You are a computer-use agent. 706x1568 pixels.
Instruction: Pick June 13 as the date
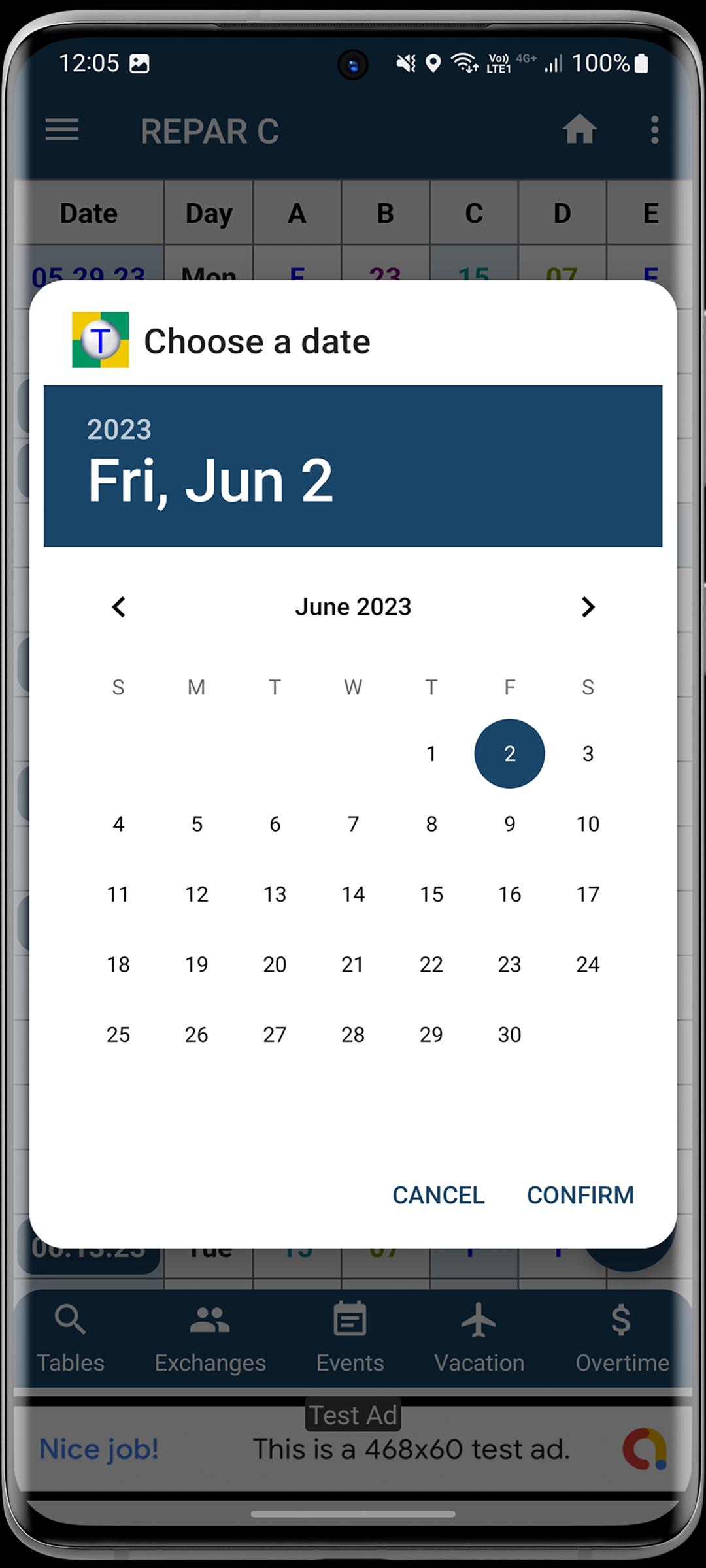pyautogui.click(x=275, y=894)
